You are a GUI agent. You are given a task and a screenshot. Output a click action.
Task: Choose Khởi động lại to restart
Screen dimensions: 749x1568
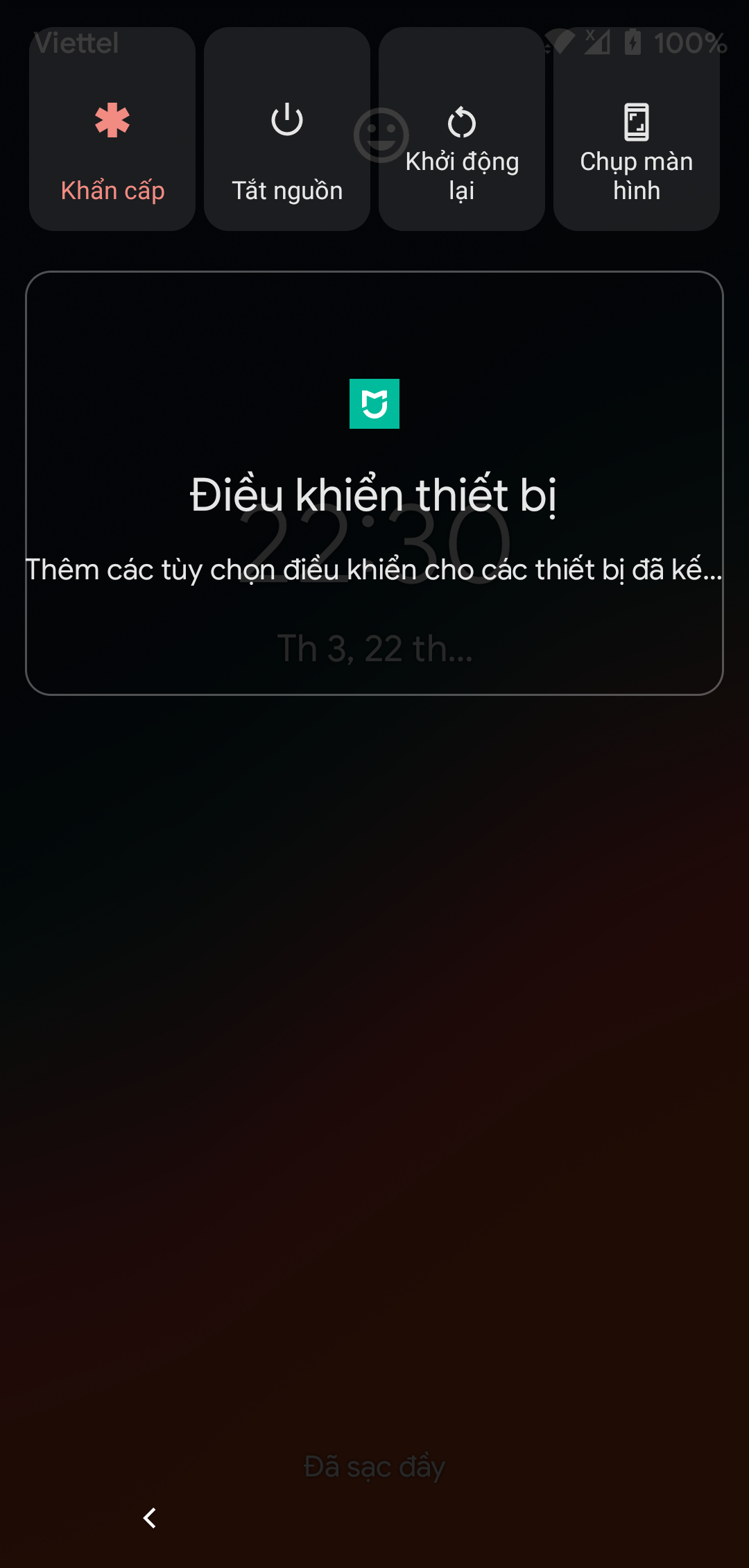click(x=462, y=130)
